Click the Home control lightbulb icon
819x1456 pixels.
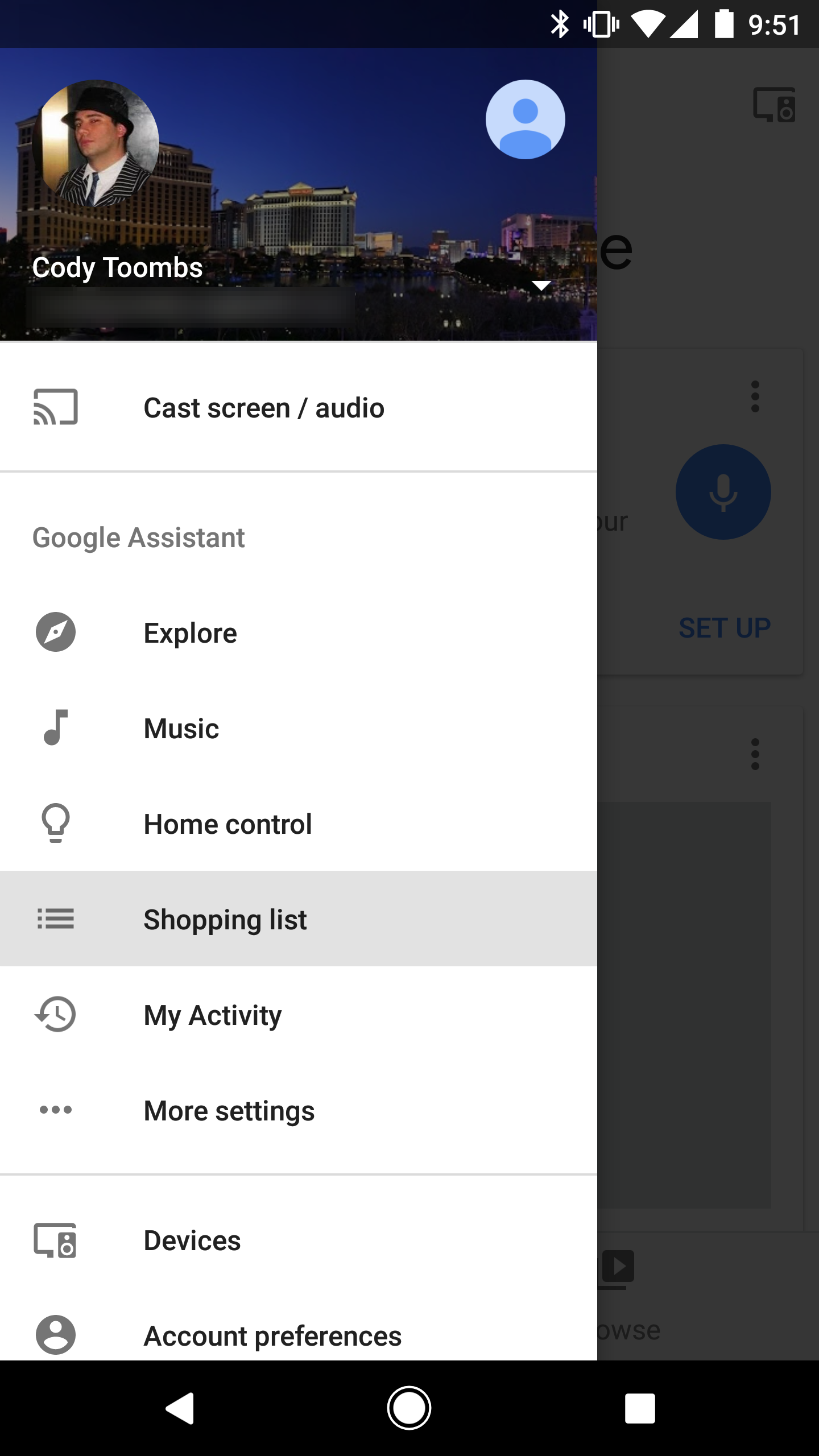click(56, 824)
